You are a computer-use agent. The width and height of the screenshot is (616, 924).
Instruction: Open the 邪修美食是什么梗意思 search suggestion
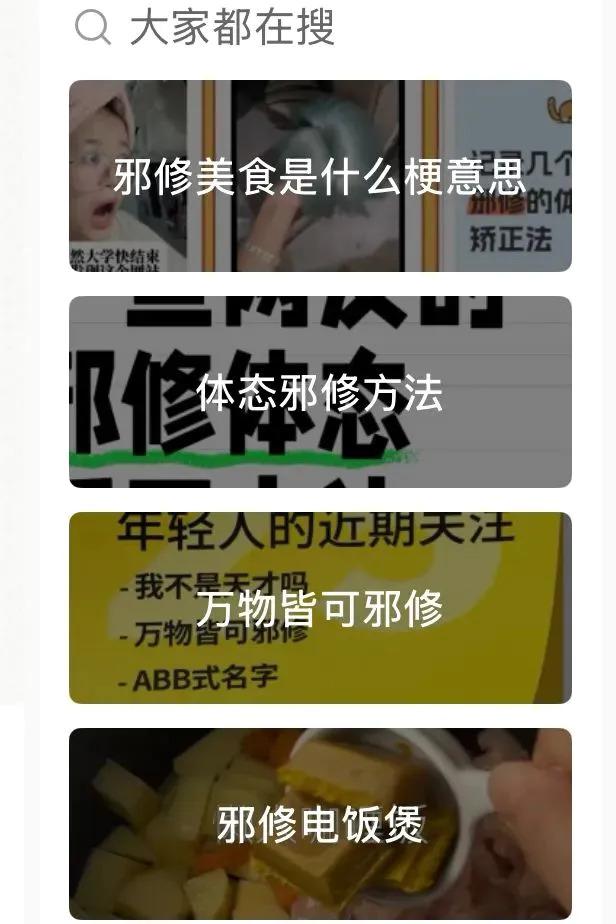click(x=320, y=177)
